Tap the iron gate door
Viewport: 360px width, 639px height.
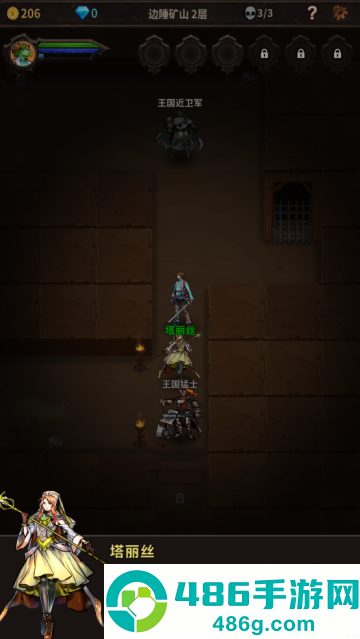coord(292,212)
